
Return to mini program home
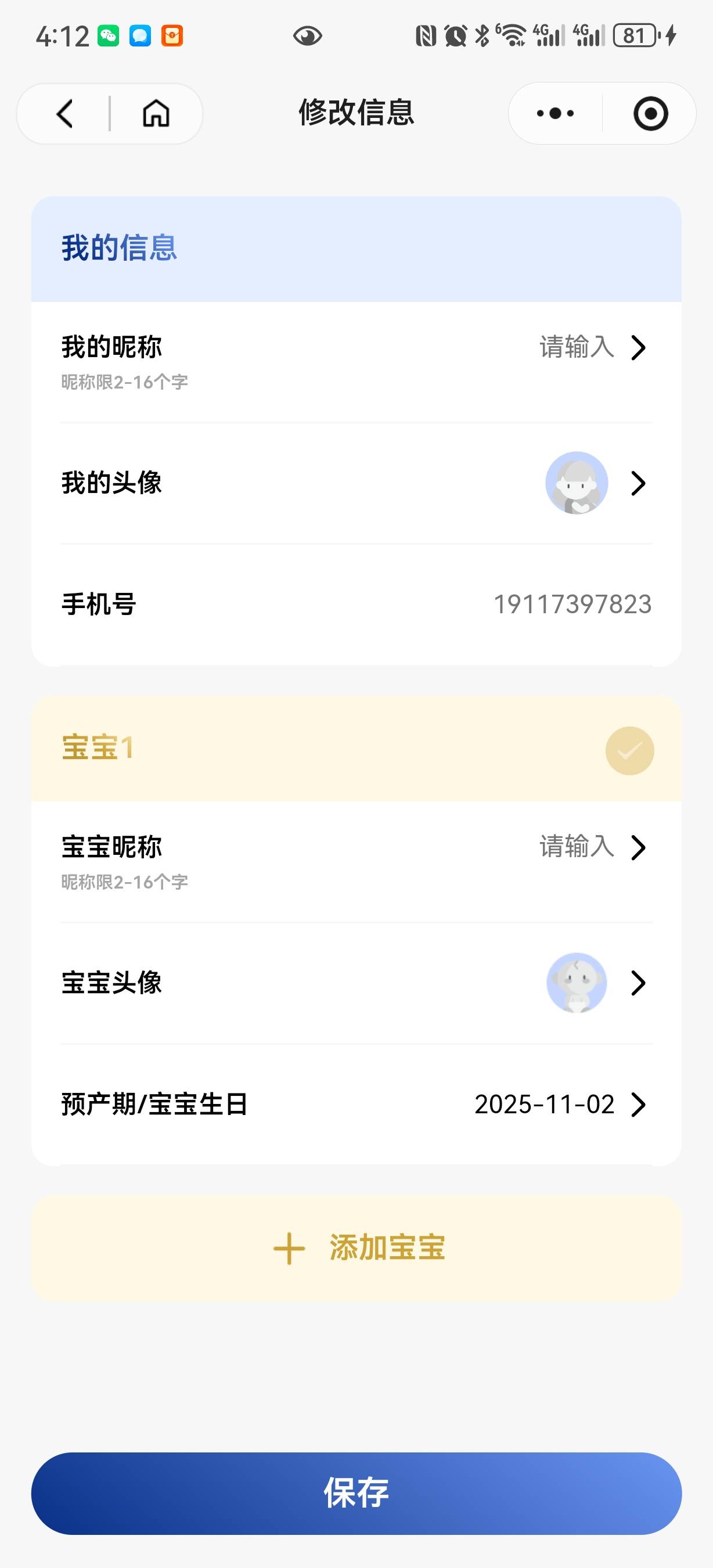156,114
